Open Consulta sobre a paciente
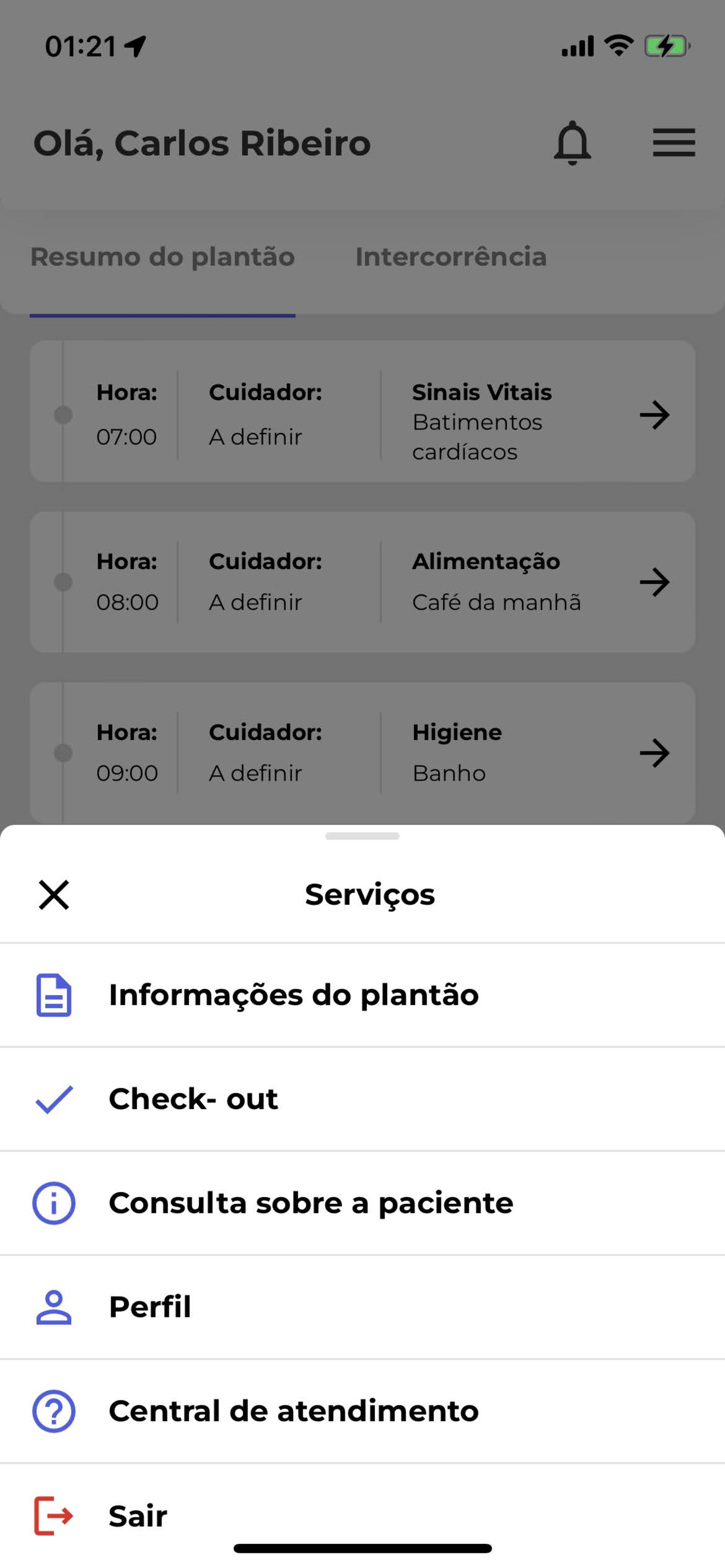The height and width of the screenshot is (1568, 725). 362,1203
